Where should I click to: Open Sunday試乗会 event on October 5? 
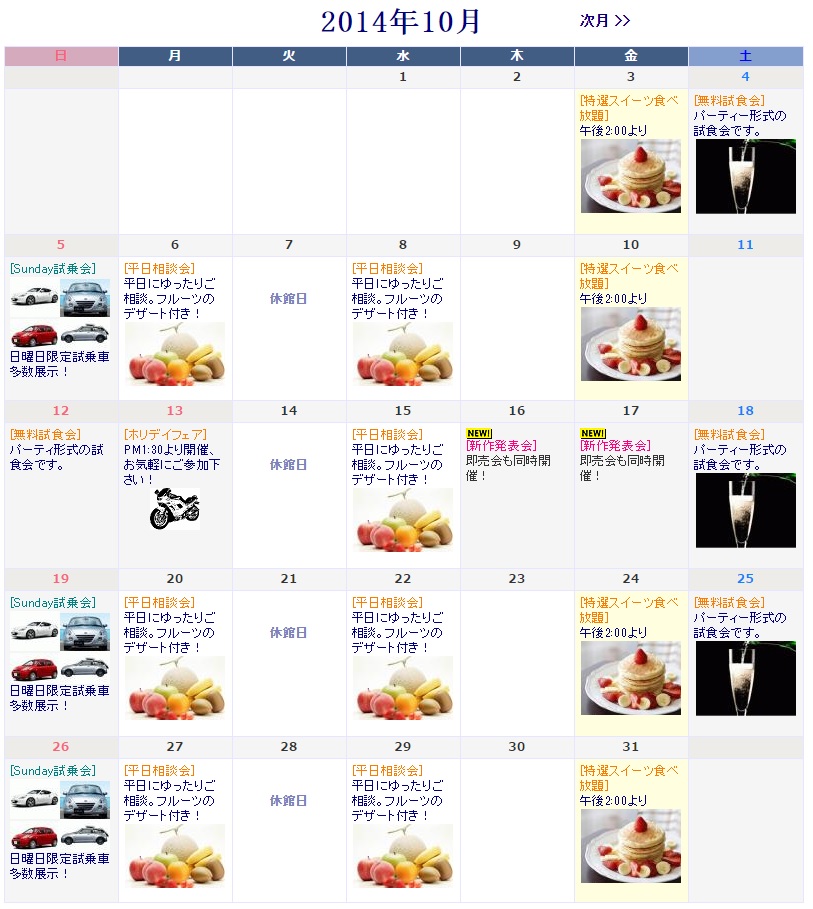point(52,268)
